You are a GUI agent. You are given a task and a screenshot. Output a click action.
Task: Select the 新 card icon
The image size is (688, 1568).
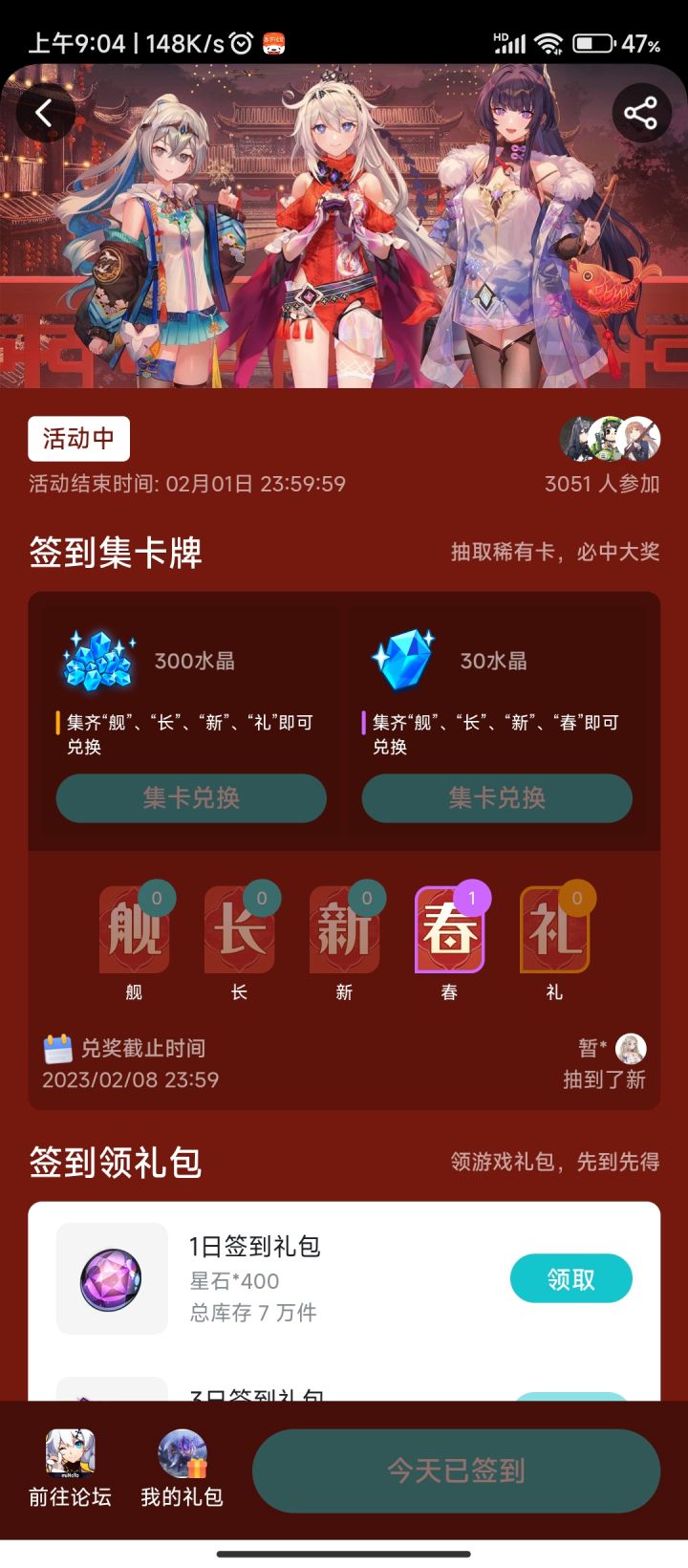tap(343, 929)
